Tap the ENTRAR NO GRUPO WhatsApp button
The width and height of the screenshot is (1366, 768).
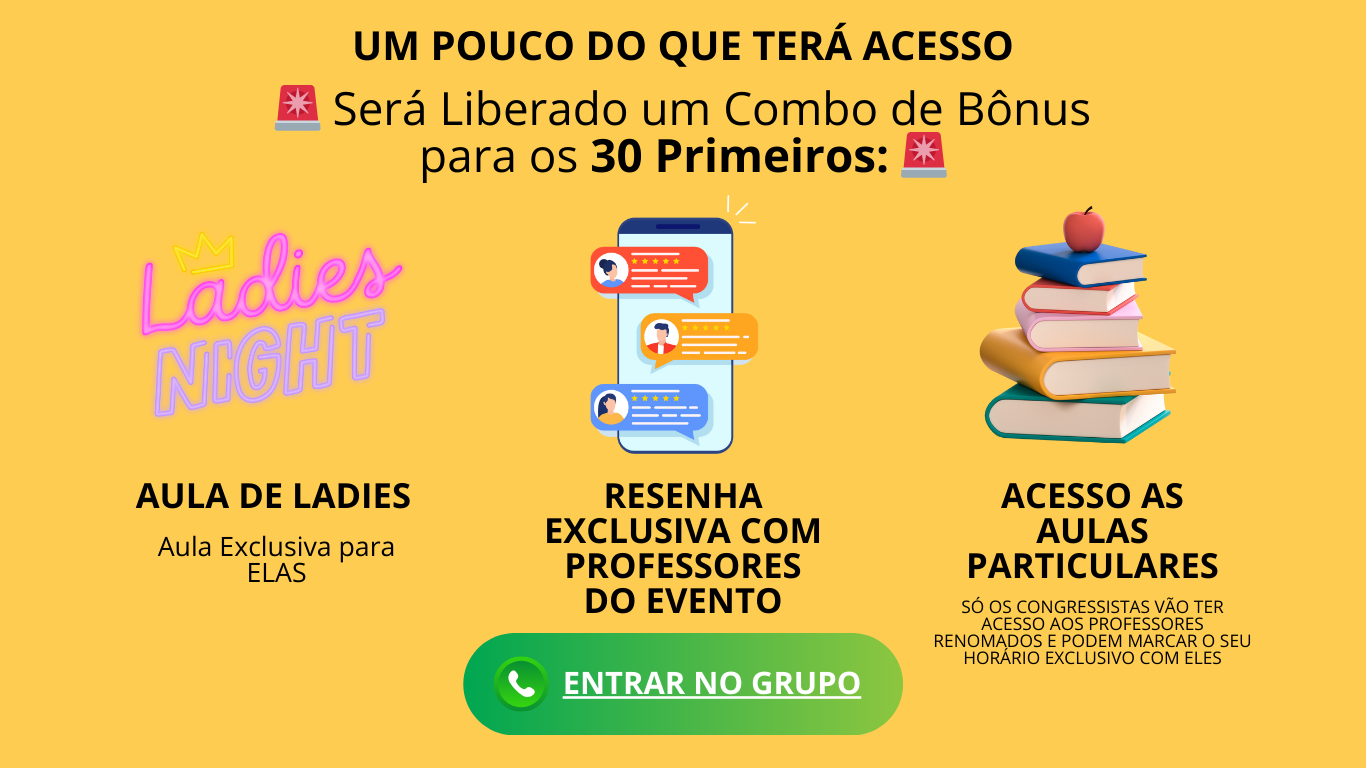coord(683,684)
